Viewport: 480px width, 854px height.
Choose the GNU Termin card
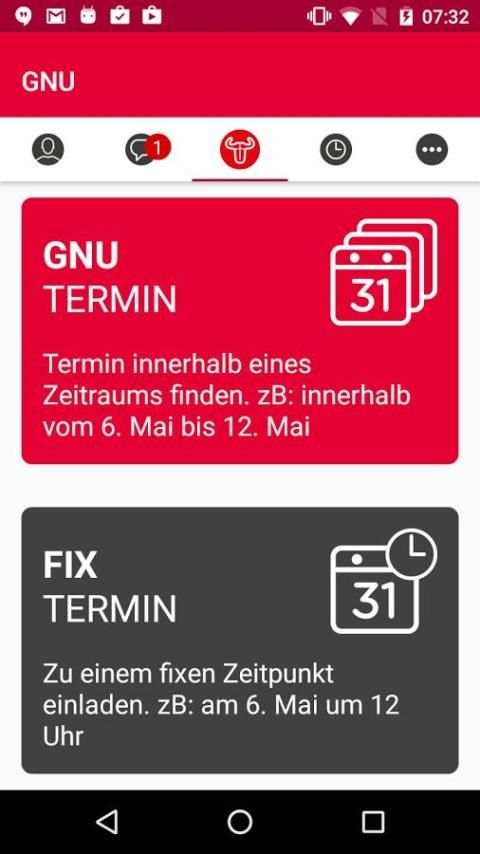[x=240, y=331]
